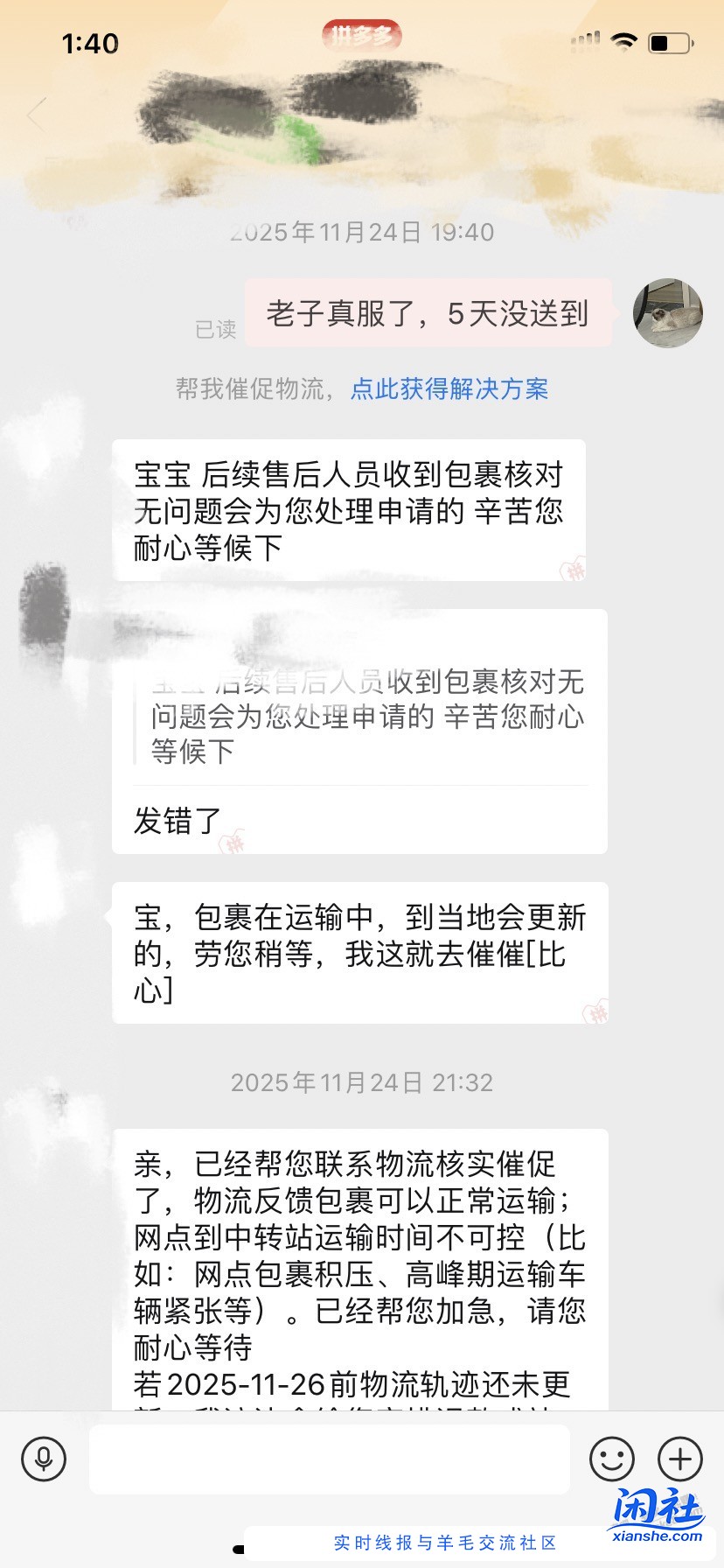Tap the battery indicator icon
The height and width of the screenshot is (1568, 724).
pyautogui.click(x=666, y=41)
